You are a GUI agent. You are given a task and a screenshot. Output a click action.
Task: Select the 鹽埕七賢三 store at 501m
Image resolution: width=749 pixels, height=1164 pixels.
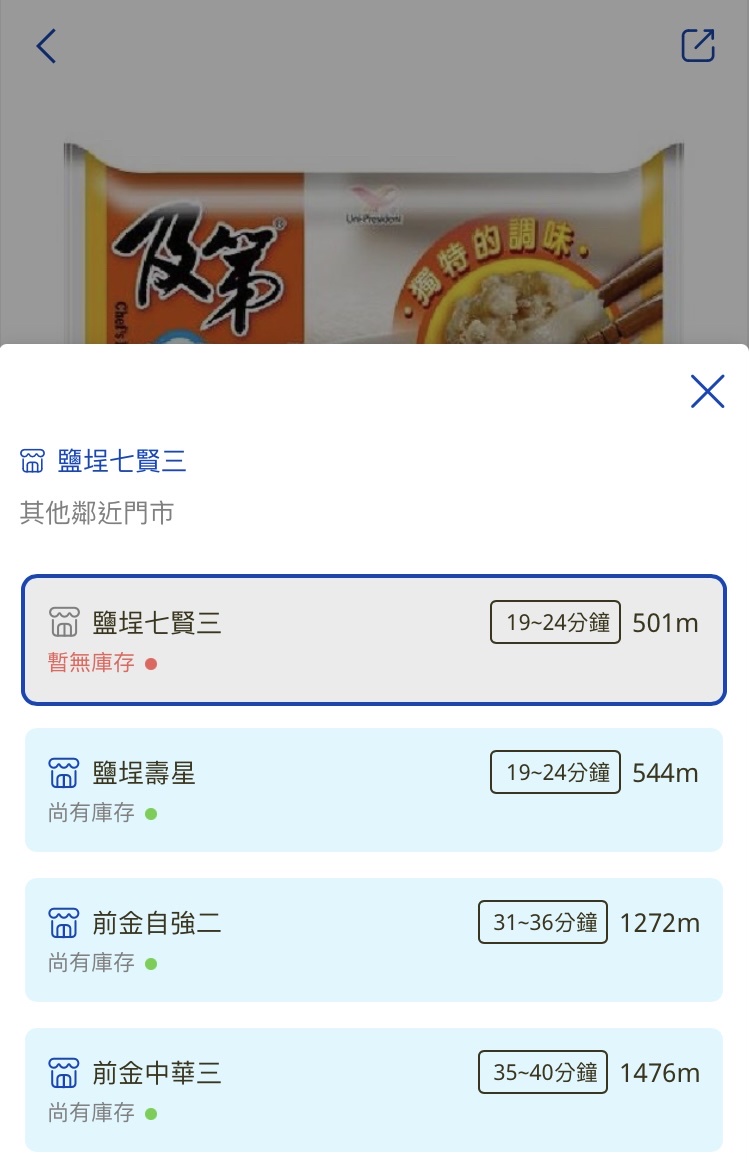coord(374,640)
